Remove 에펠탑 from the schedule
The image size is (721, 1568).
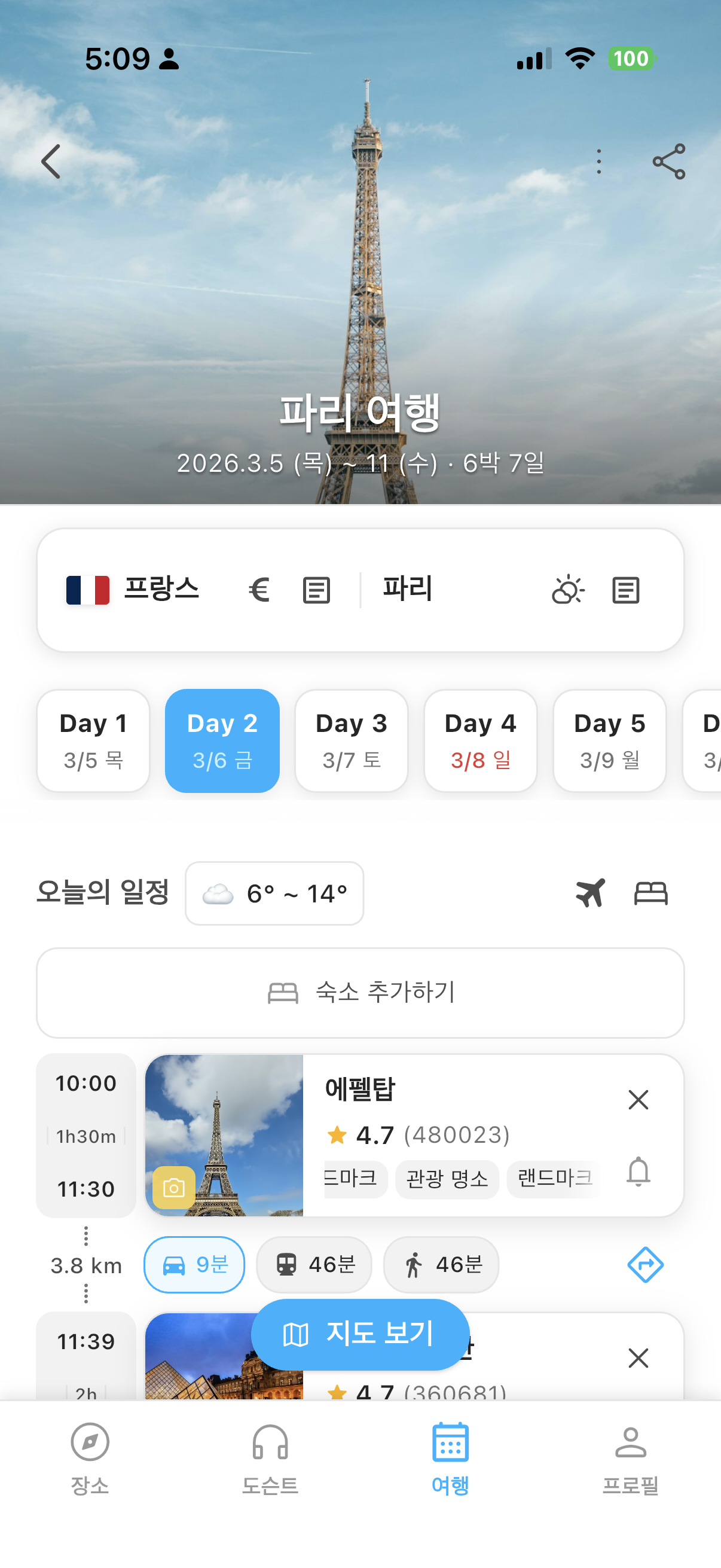coord(638,1100)
